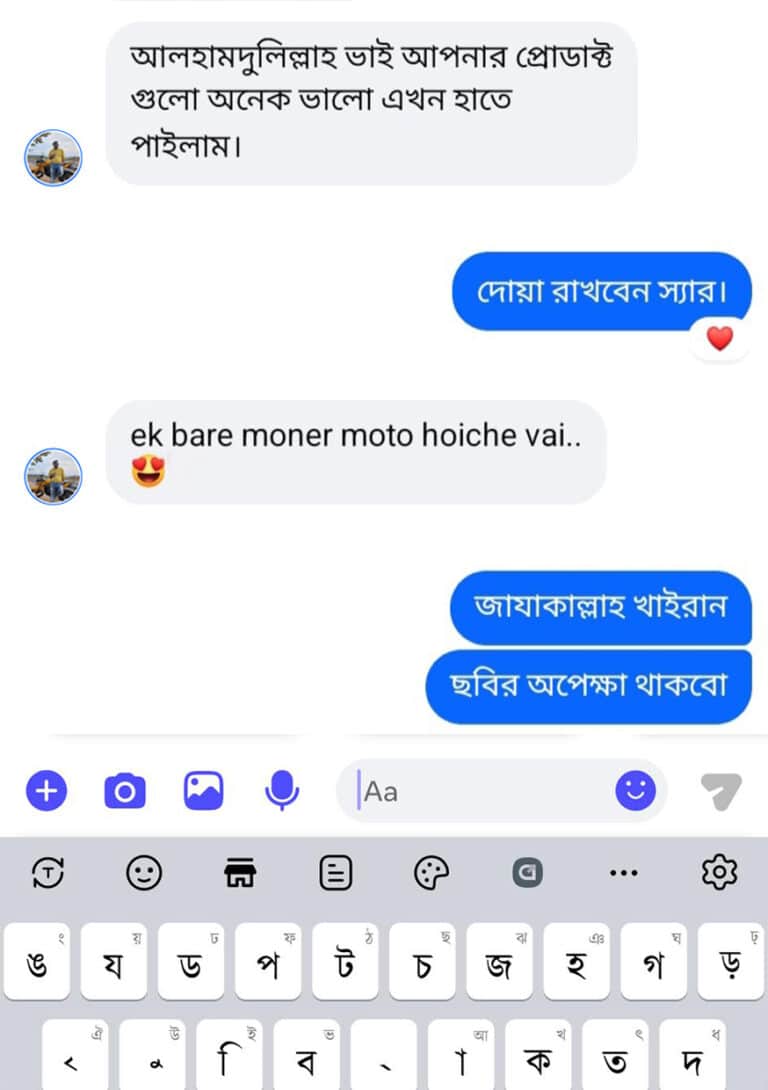Screen dimensions: 768x1090
Task: Open the keyboard GIF icon
Action: point(527,873)
